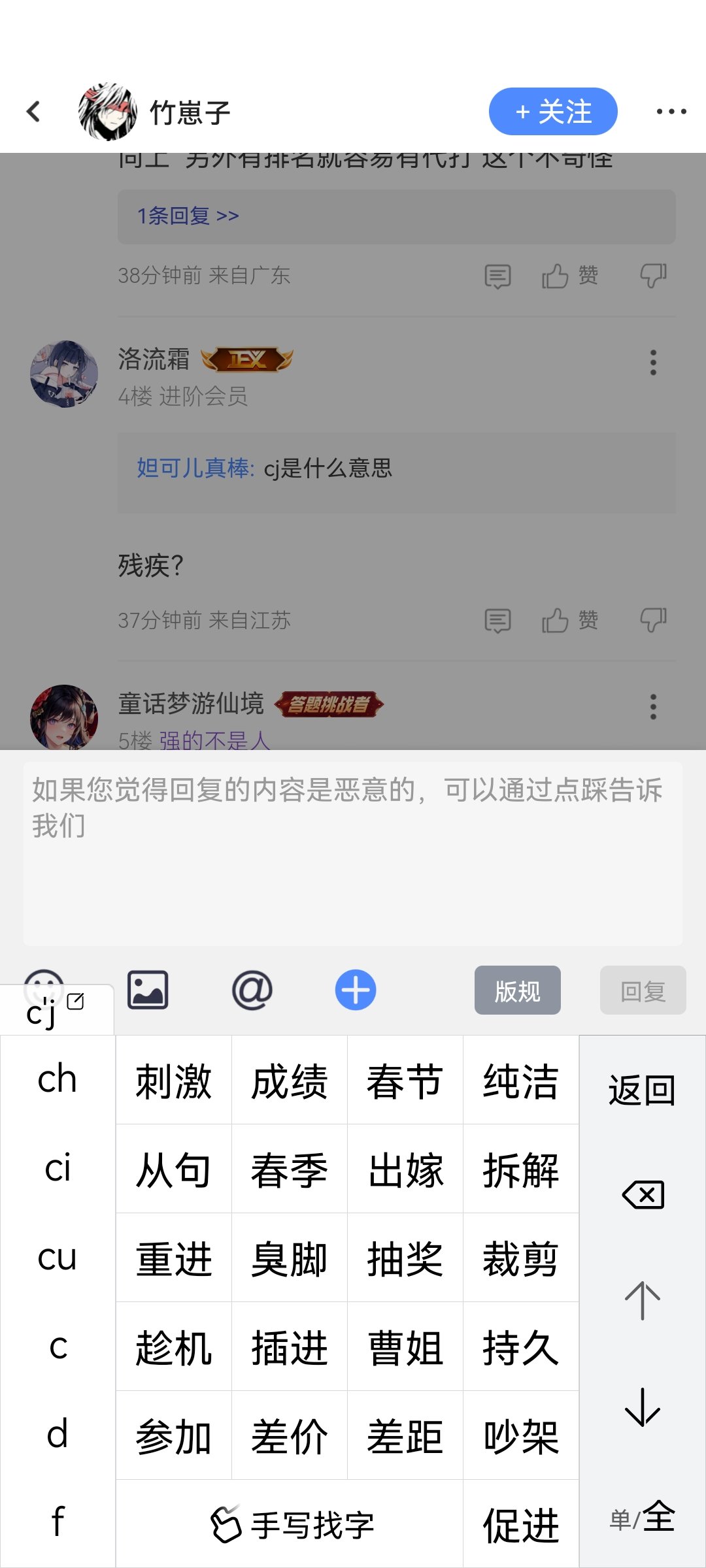Tap 返回 on the keyboard
This screenshot has width=706, height=1568.
pos(642,1090)
